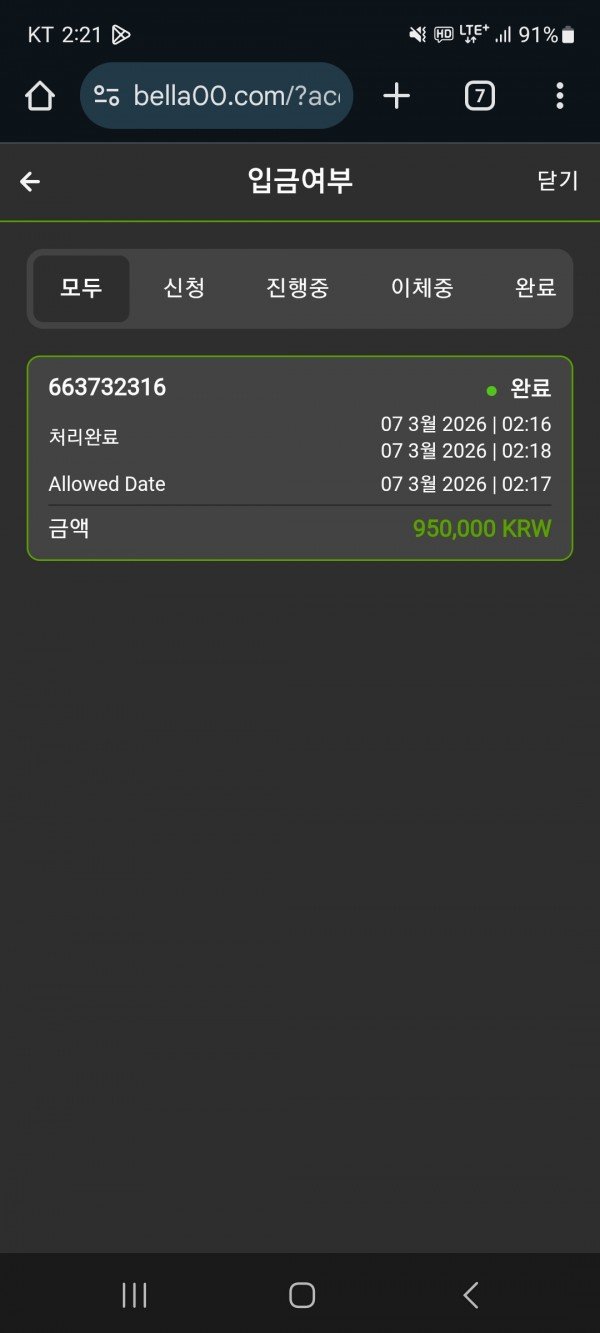Show recent apps from the navigation bar
Image resolution: width=600 pixels, height=1333 pixels.
134,1295
